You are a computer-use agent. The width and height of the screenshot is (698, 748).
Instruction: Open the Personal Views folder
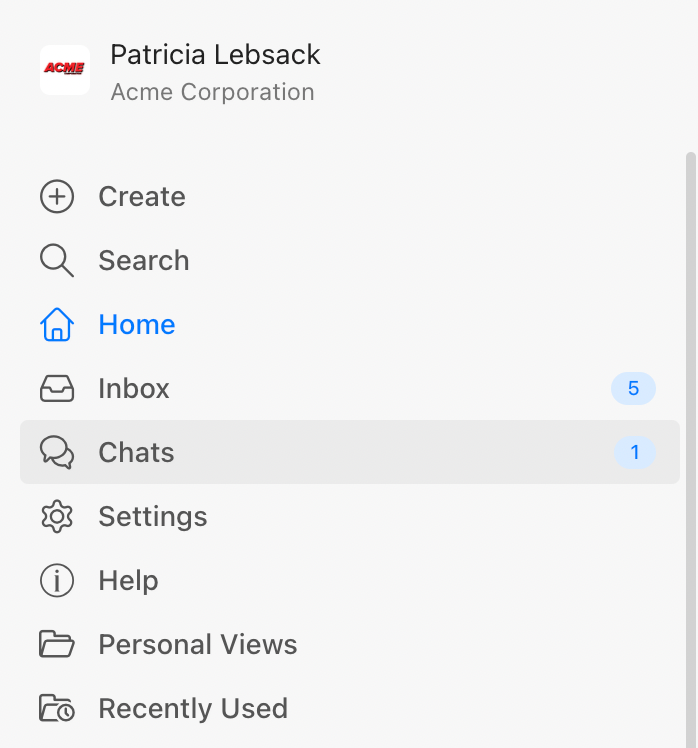pos(197,644)
